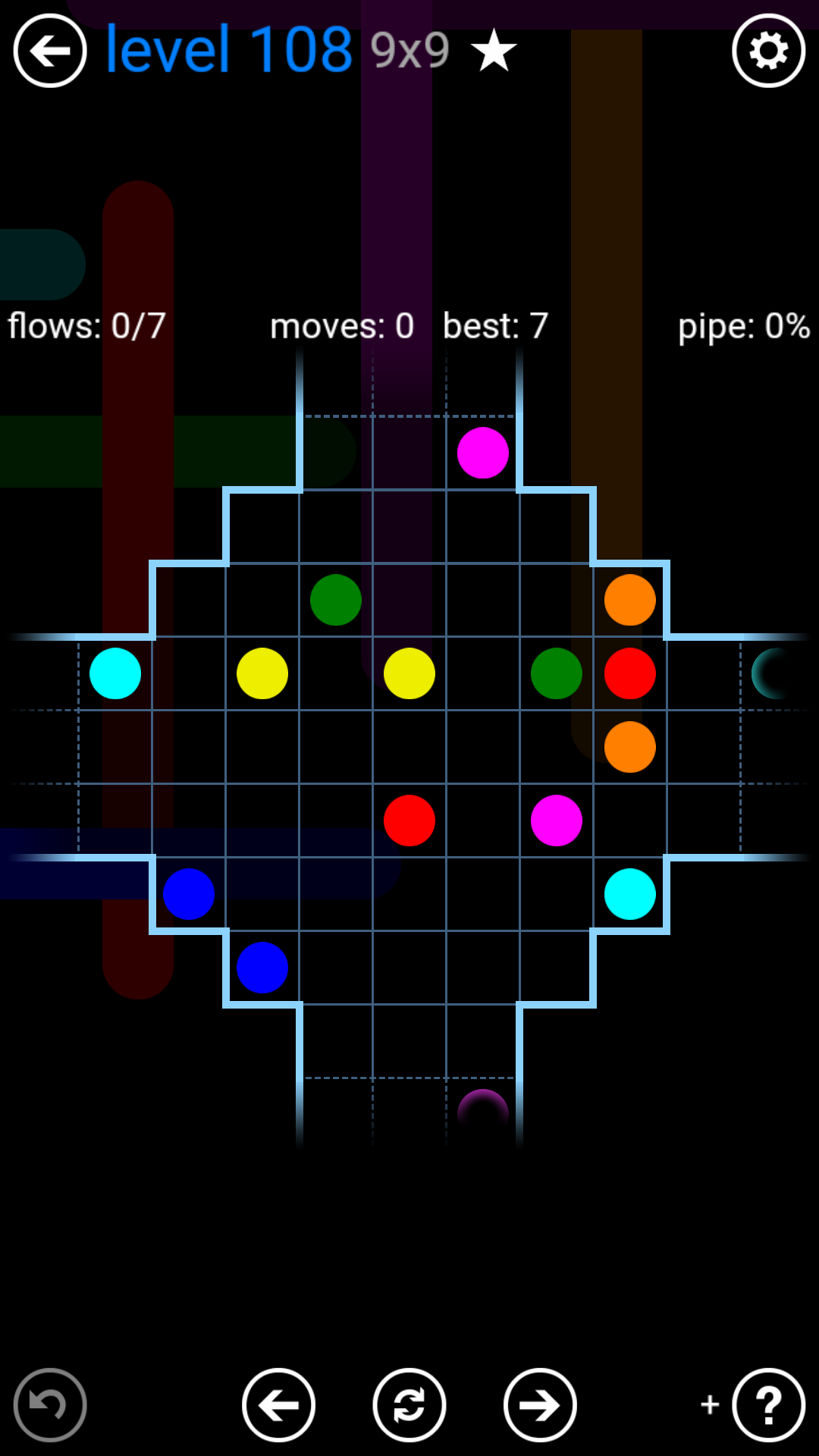
Task: Tap the plus sign to add hints
Action: coord(710,1404)
